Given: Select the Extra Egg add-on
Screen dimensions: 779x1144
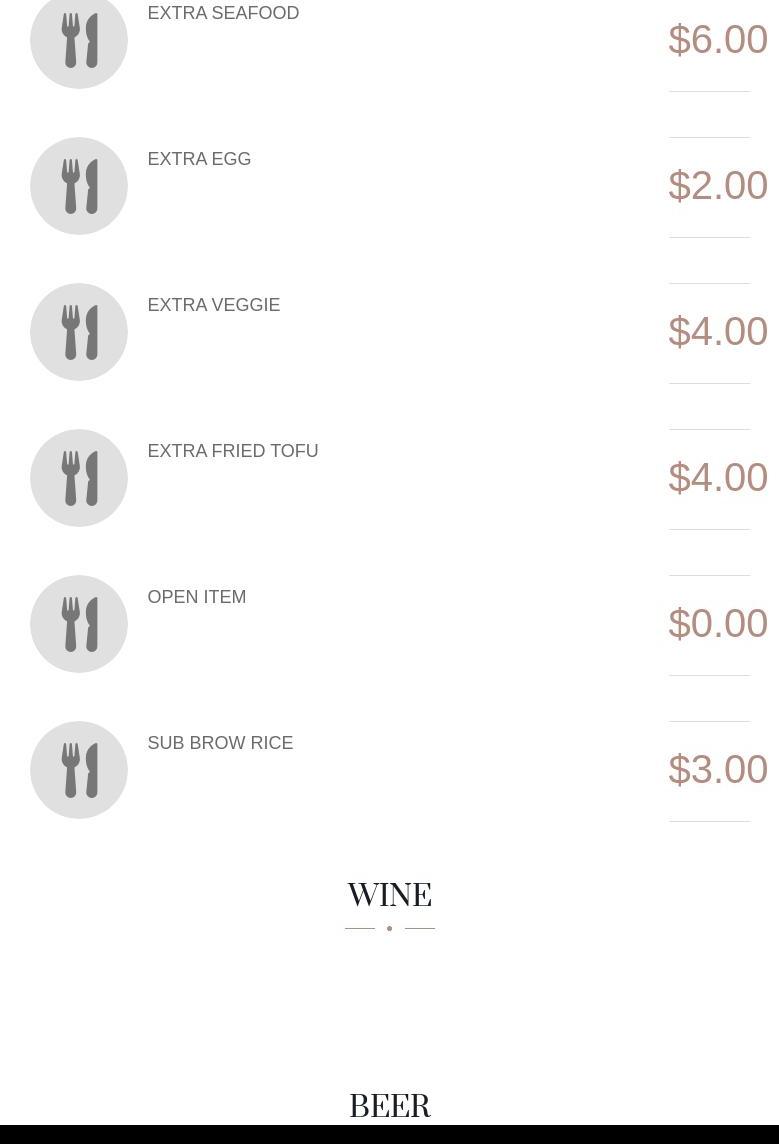Looking at the screenshot, I should (x=199, y=160).
